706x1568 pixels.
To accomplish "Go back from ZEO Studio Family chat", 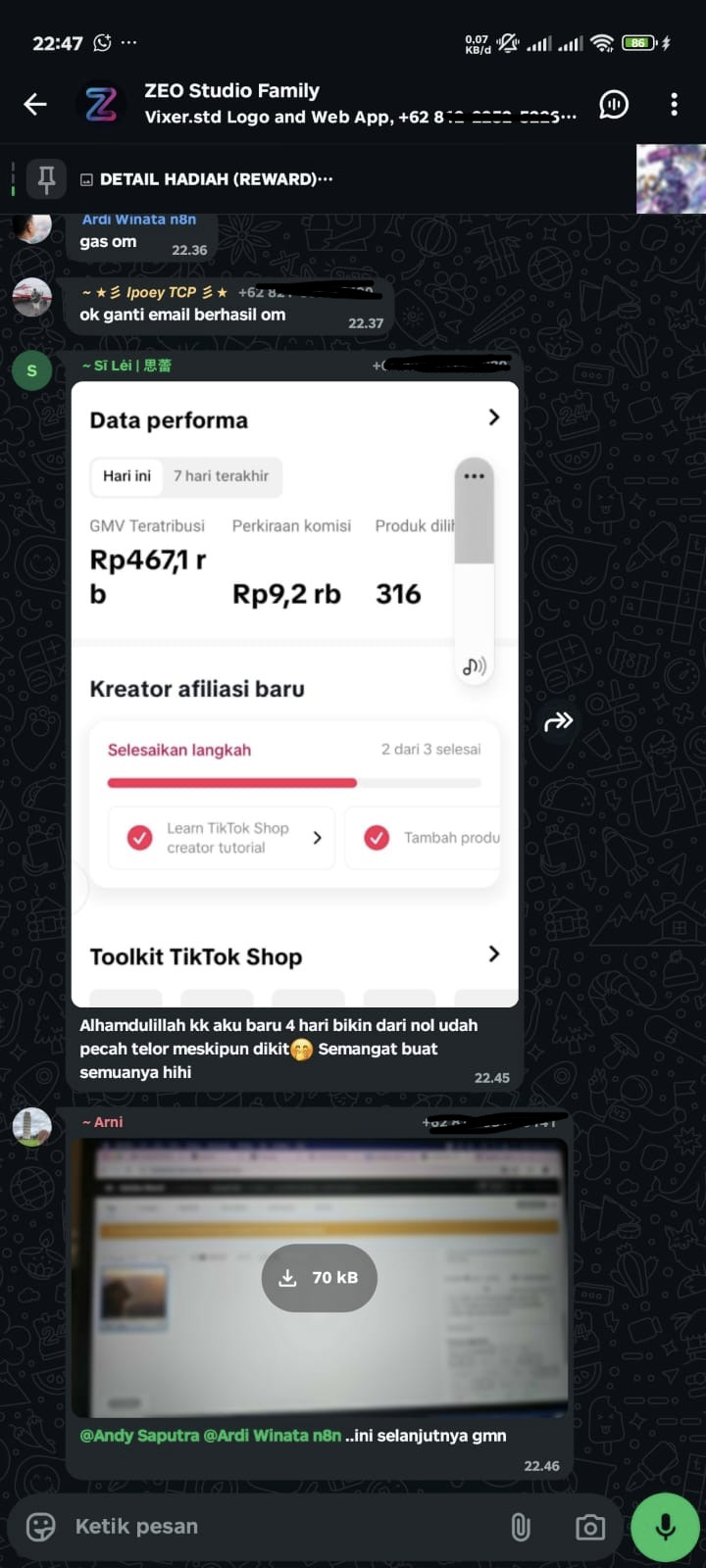I will coord(35,104).
